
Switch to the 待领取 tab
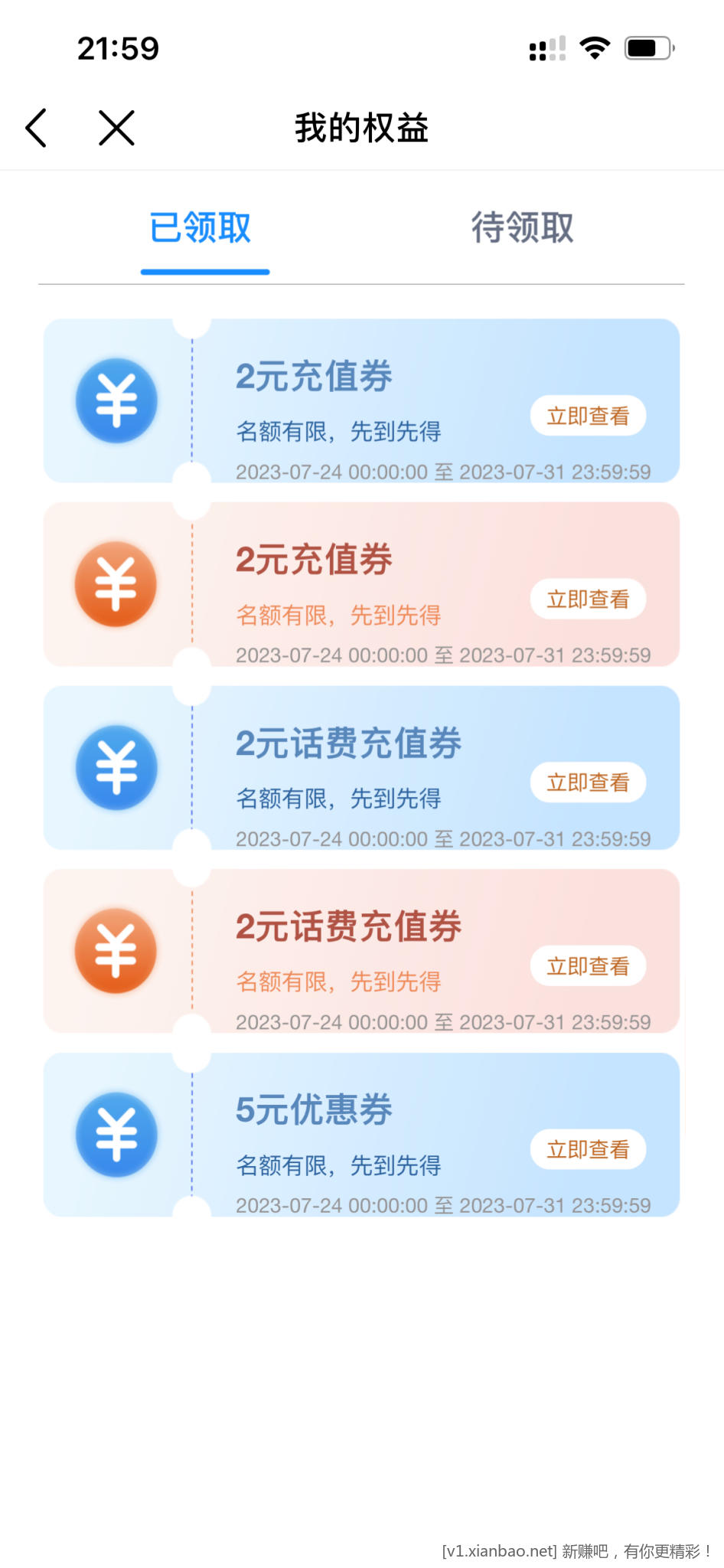[522, 227]
